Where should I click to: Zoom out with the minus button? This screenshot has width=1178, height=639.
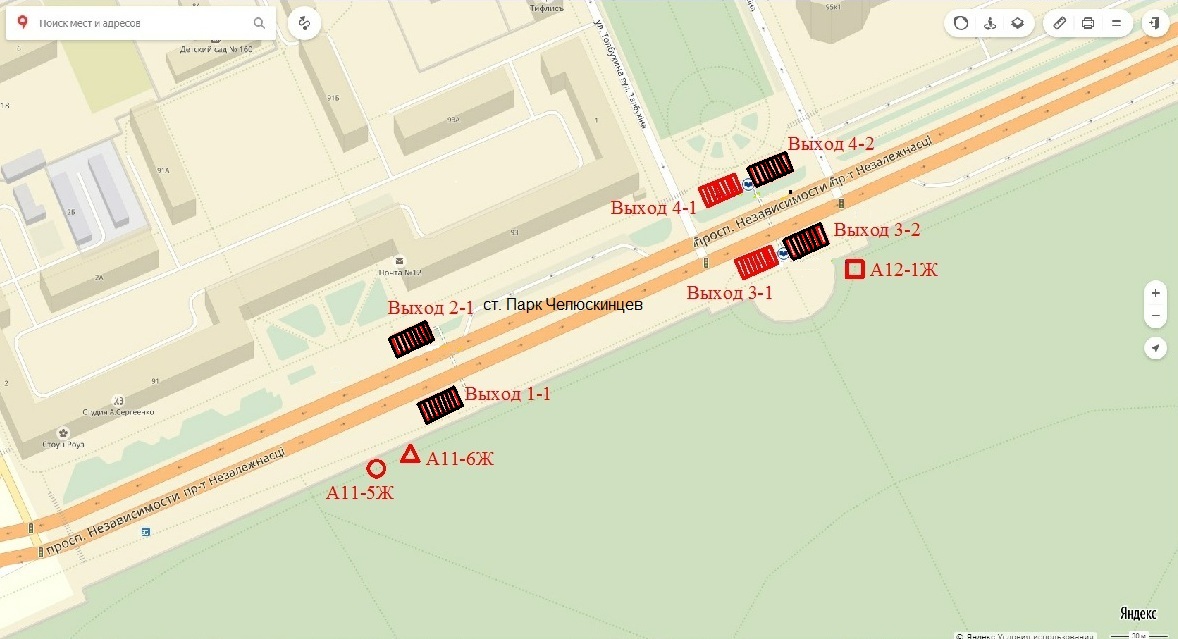[x=1156, y=316]
